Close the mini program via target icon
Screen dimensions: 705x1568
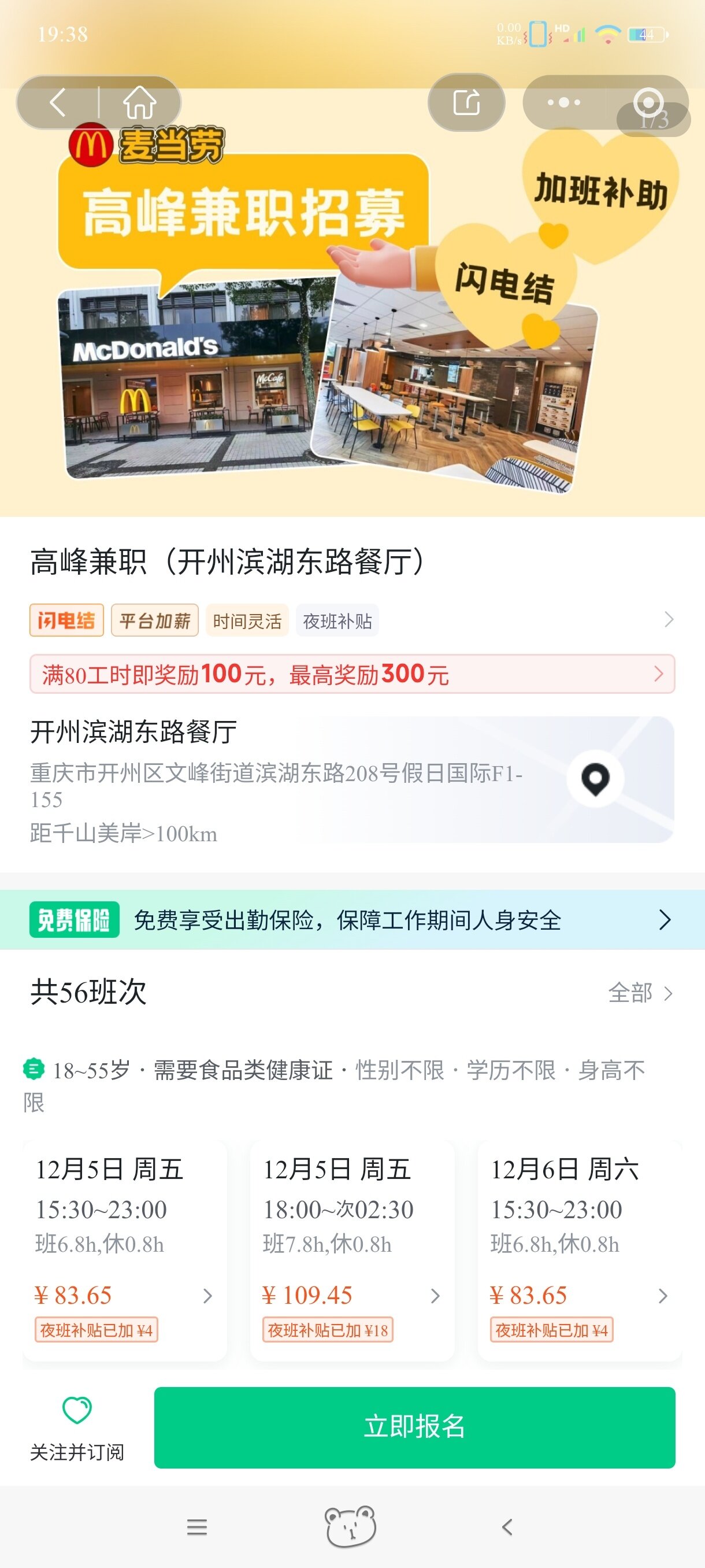click(x=648, y=102)
